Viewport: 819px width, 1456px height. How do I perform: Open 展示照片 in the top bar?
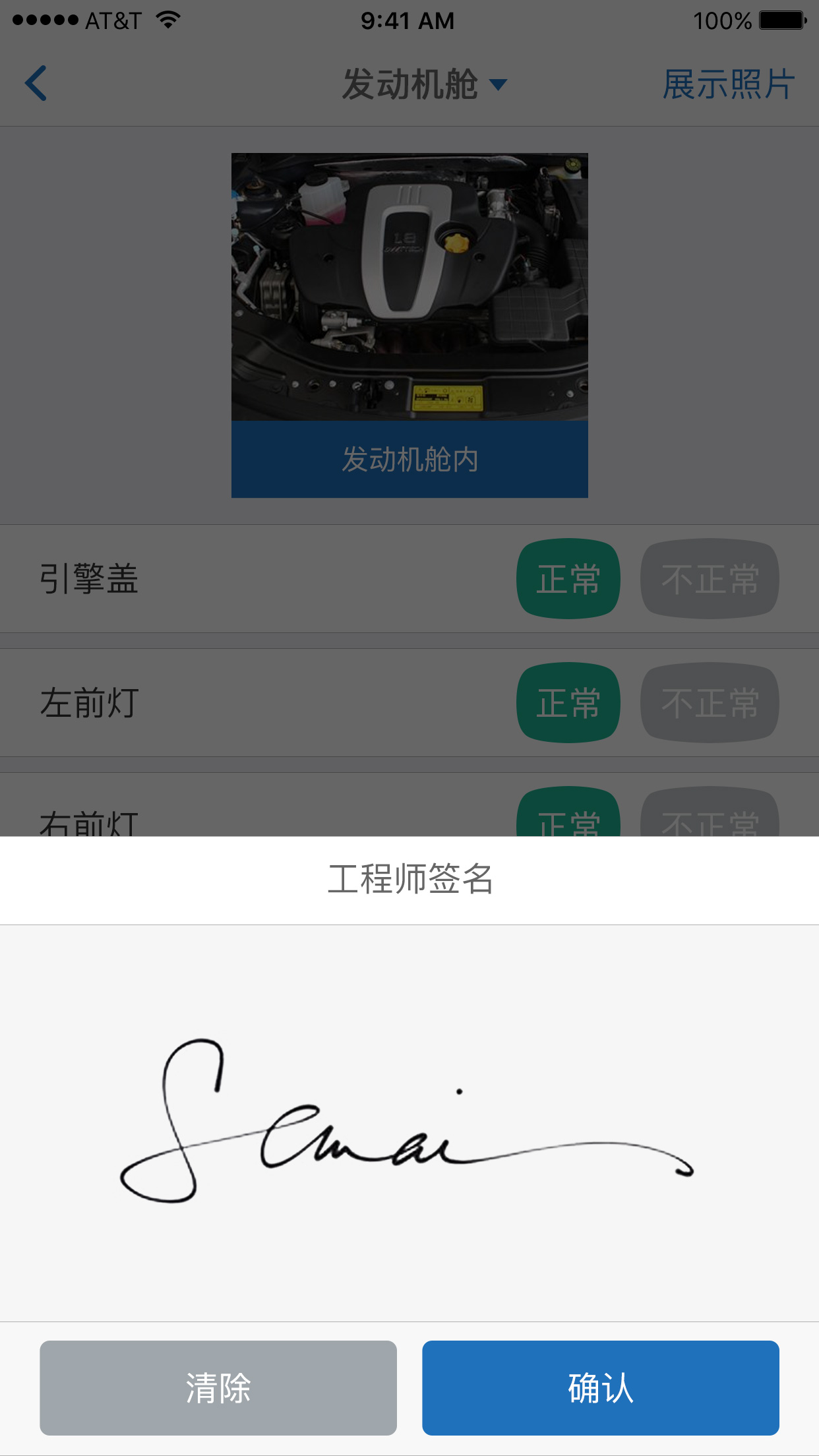point(729,84)
